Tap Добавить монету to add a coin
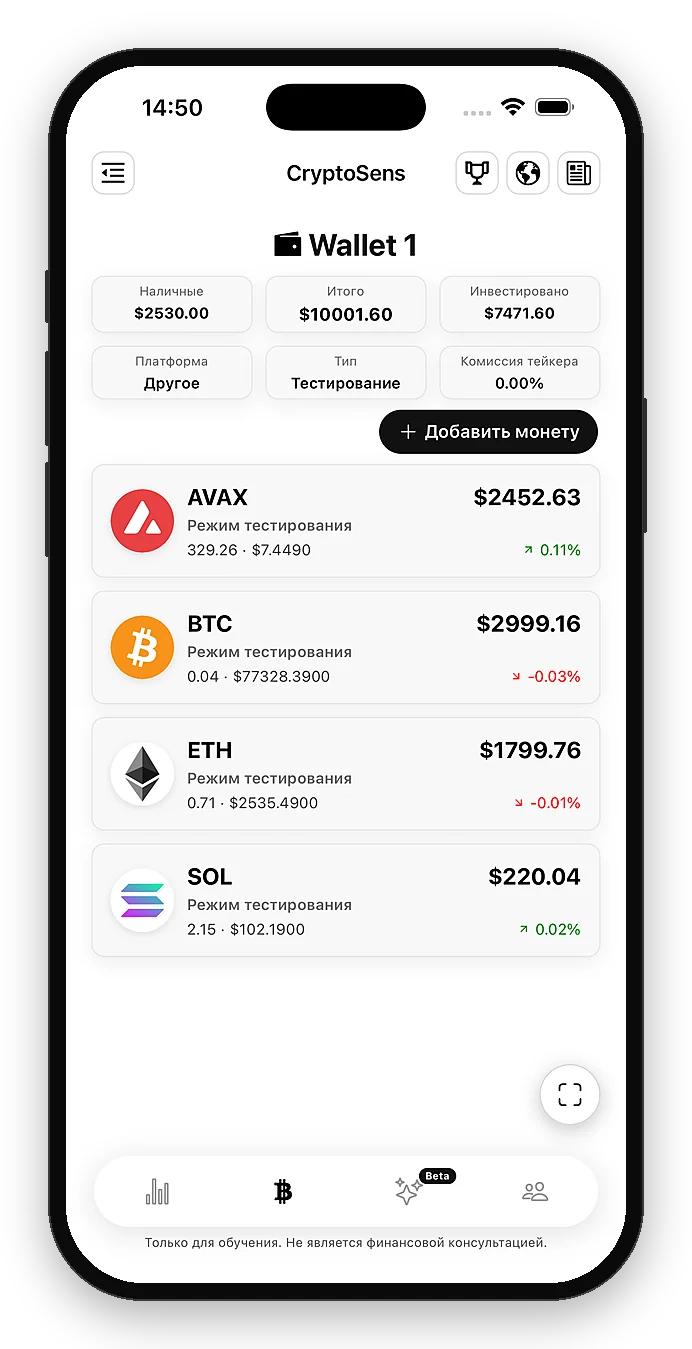The image size is (692, 1349). [489, 432]
